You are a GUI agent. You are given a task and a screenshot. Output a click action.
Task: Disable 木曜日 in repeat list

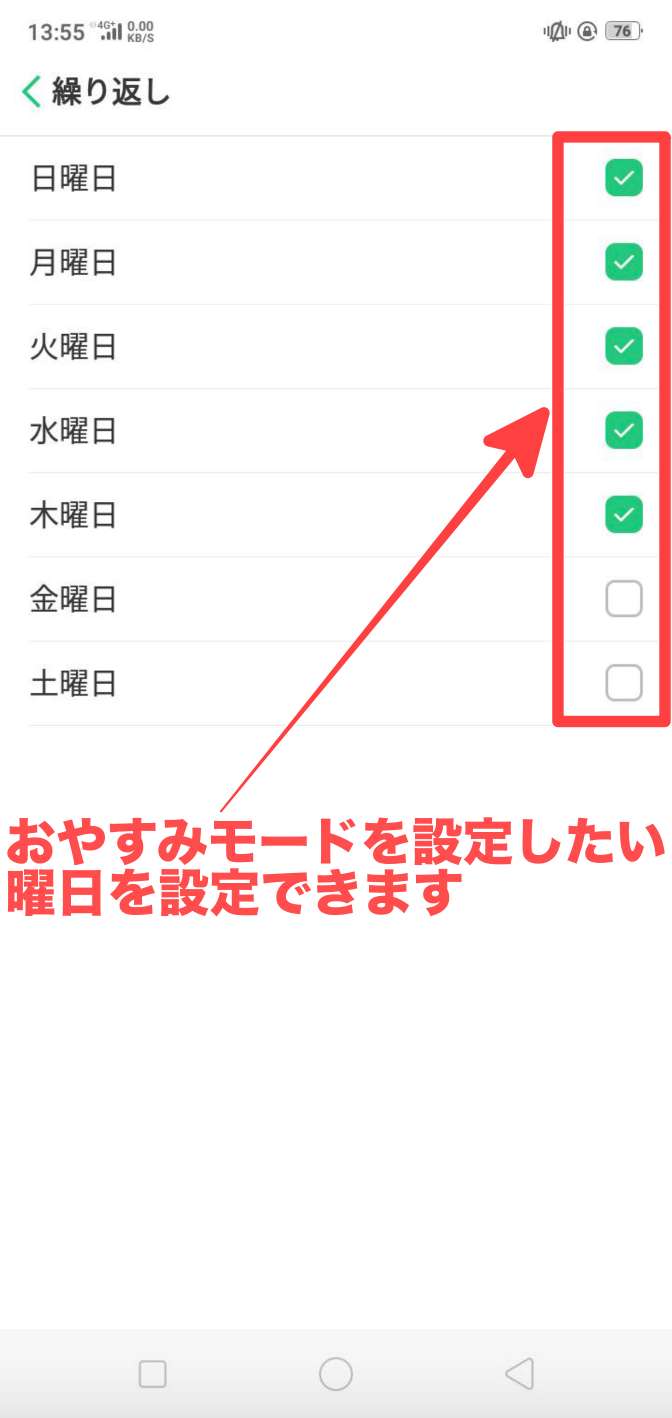[623, 514]
